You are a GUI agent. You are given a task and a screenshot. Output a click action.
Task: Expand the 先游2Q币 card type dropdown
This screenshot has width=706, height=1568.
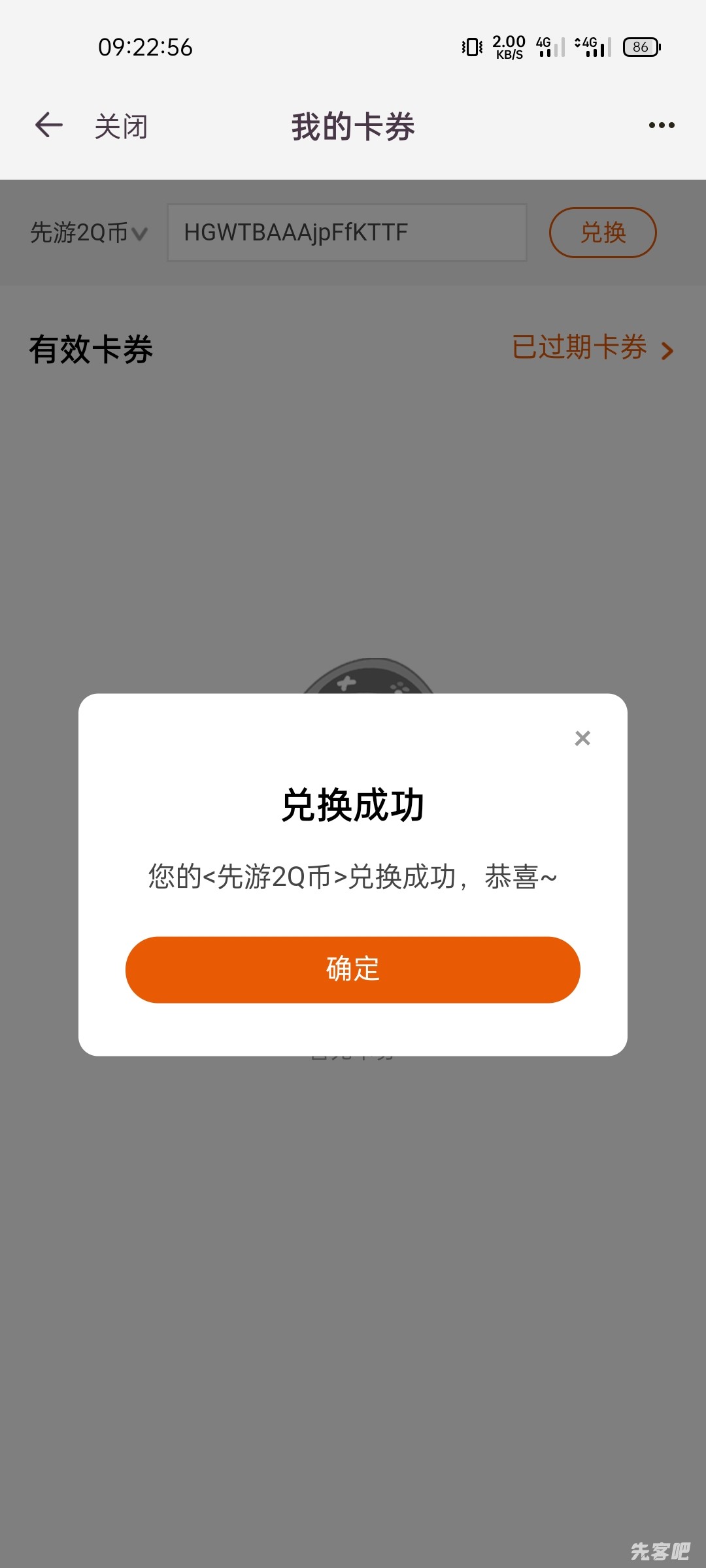pos(90,233)
